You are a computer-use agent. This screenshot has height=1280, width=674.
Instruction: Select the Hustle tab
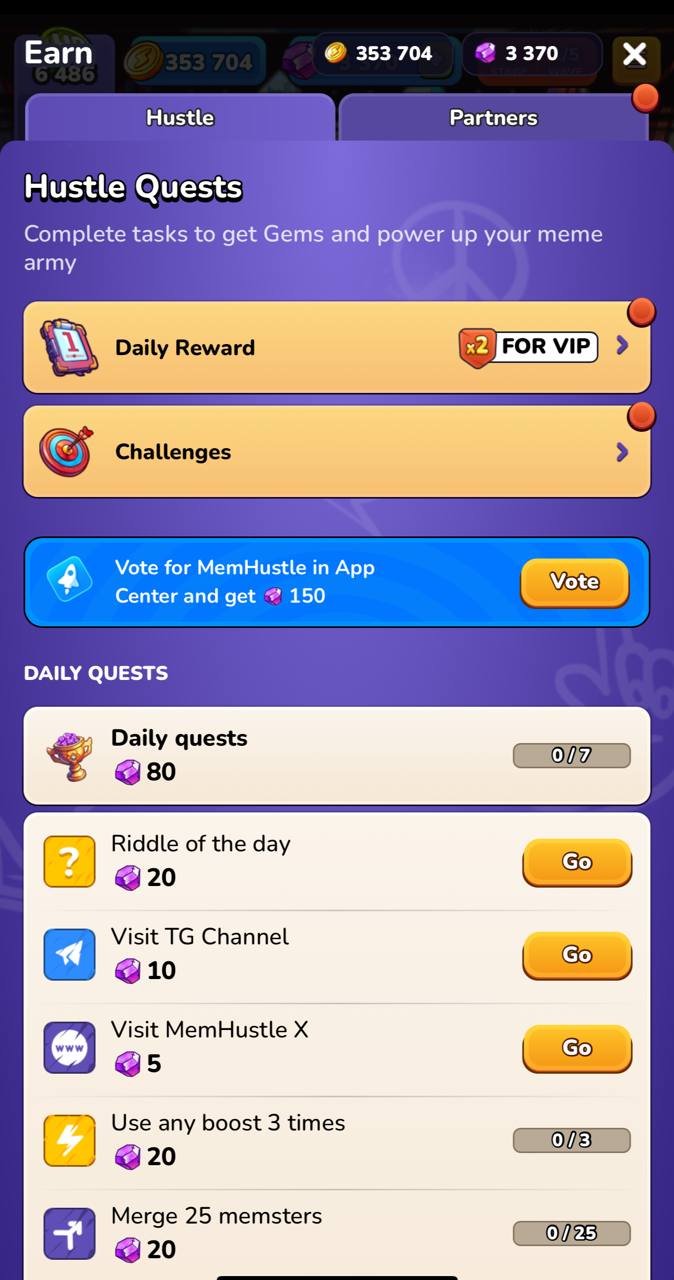point(180,118)
